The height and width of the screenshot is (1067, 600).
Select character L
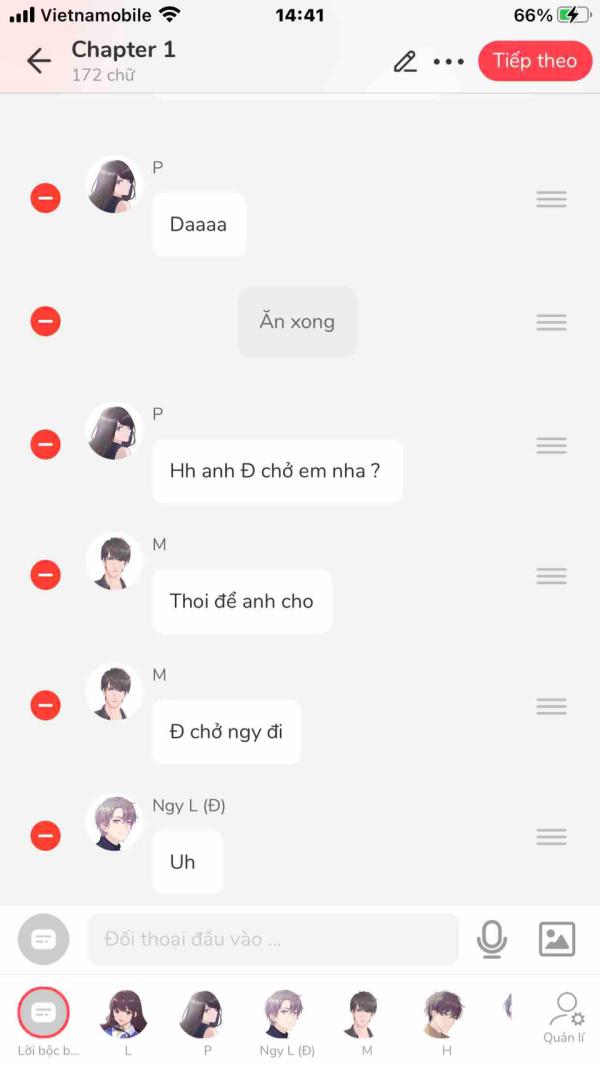coord(125,1023)
